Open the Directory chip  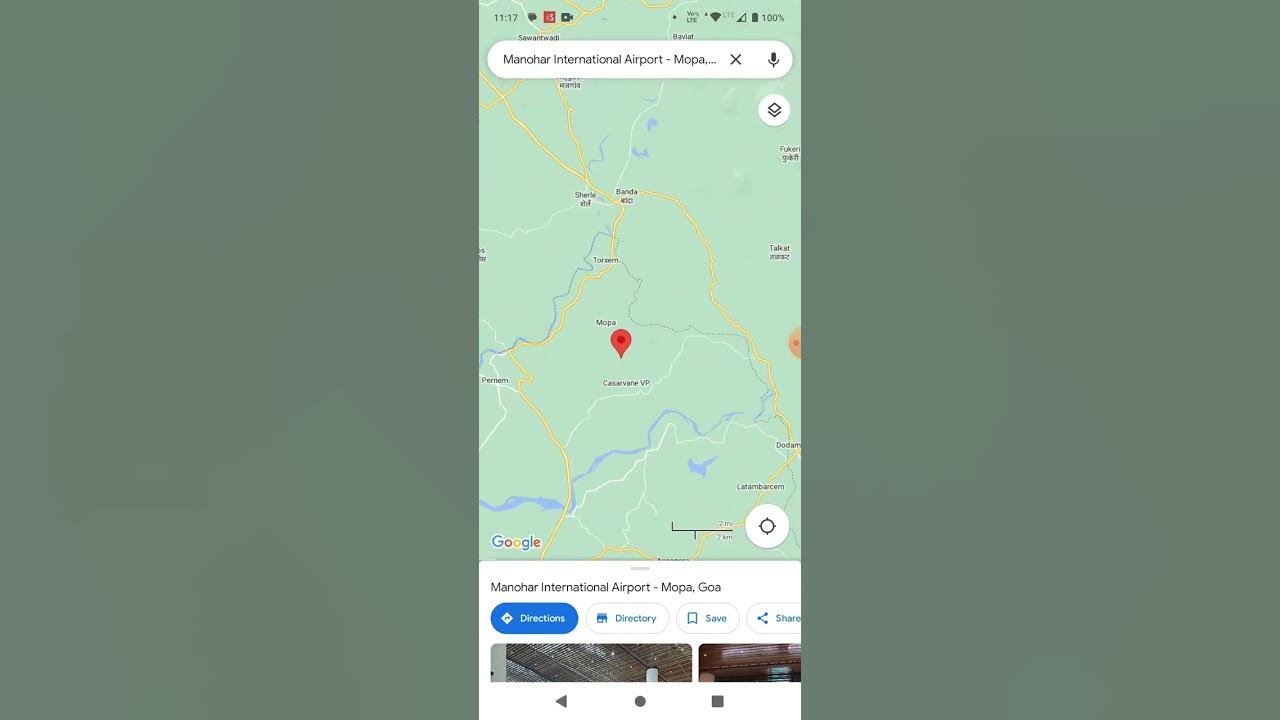coord(627,618)
